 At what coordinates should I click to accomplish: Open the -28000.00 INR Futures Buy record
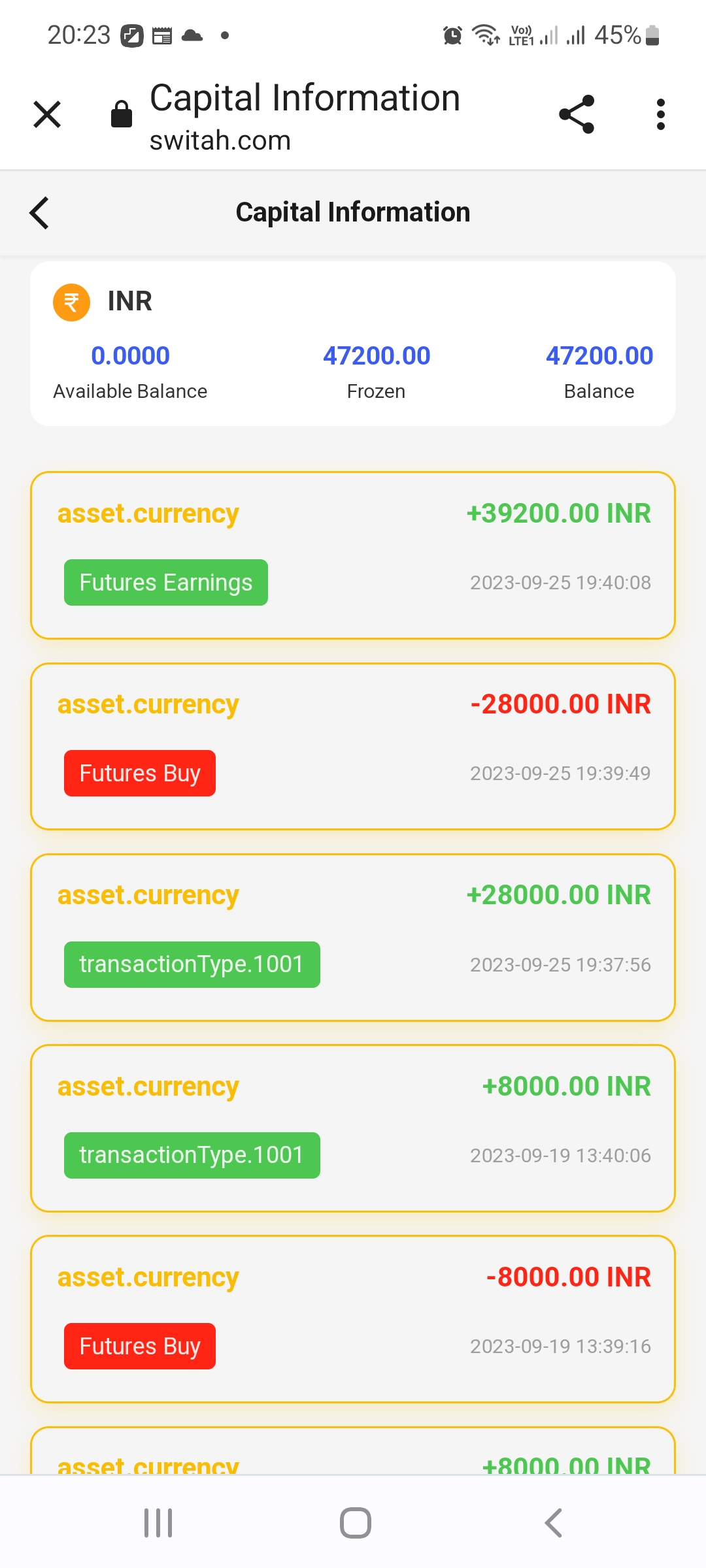[353, 746]
